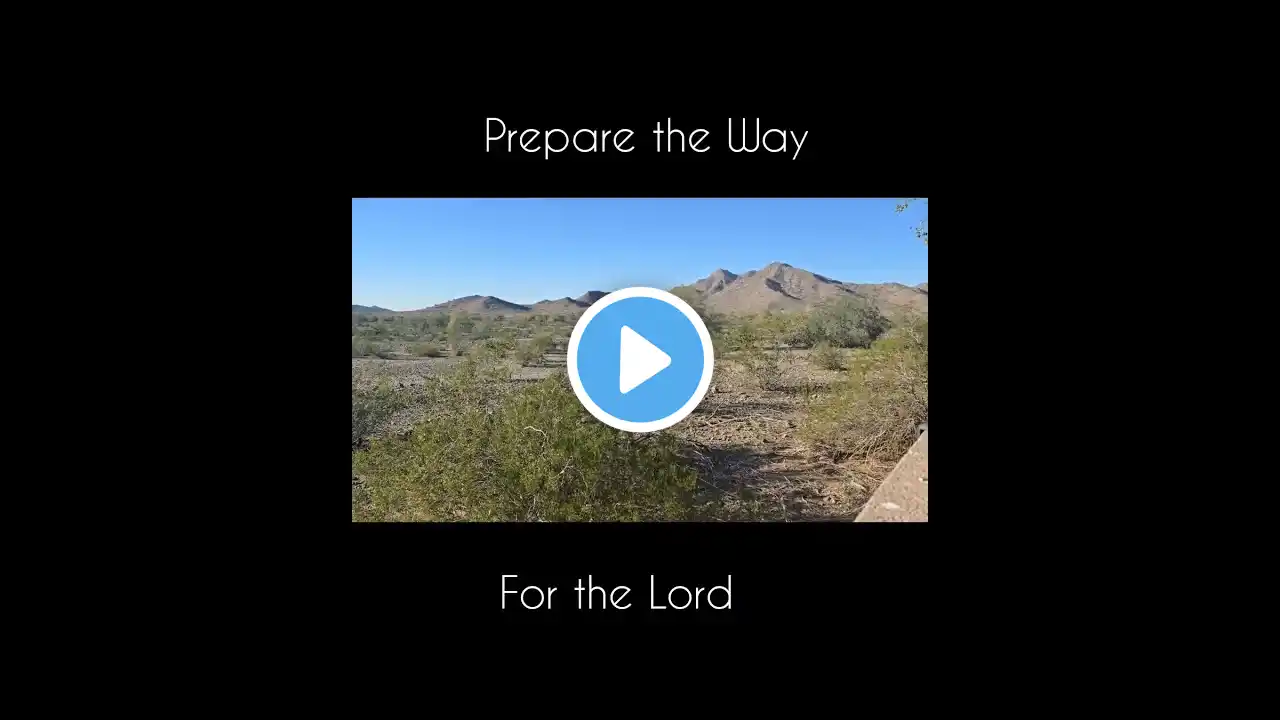Play the Prepare the Way video
This screenshot has height=720, width=1280.
640,359
